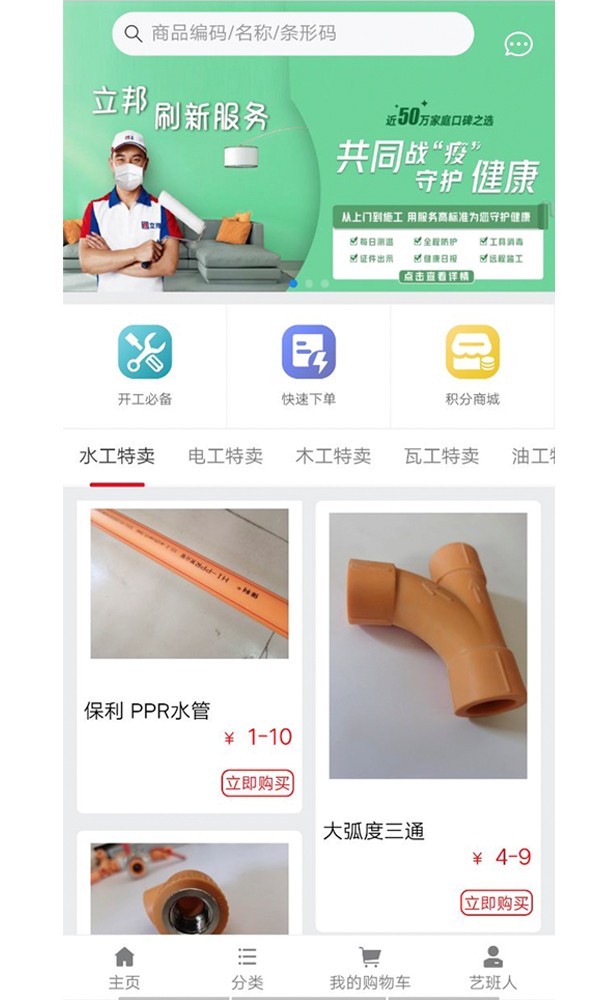Switch to the 电工特卖 tab
The image size is (600, 1000).
point(225,457)
